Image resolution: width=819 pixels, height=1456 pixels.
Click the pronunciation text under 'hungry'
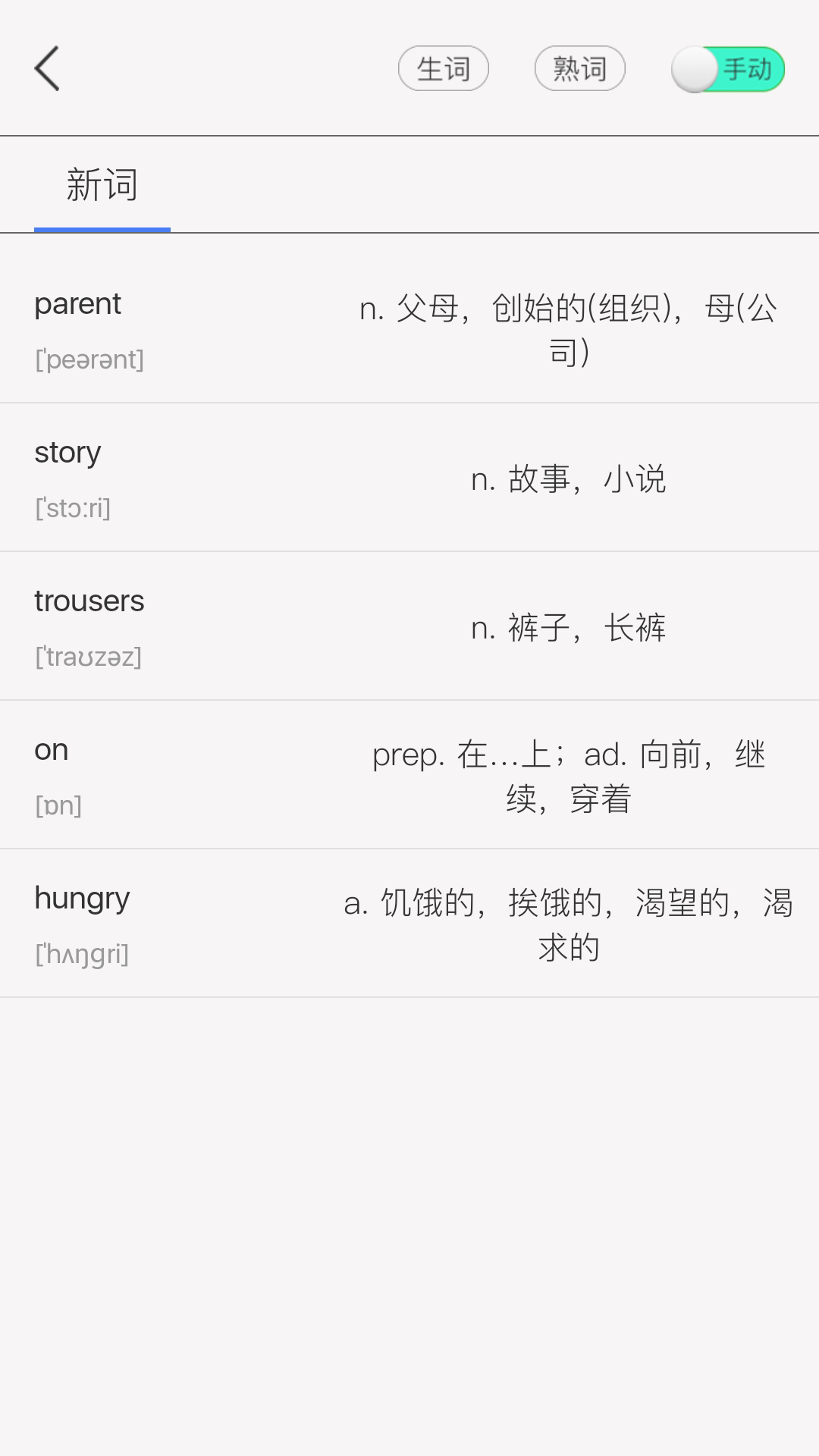[82, 954]
